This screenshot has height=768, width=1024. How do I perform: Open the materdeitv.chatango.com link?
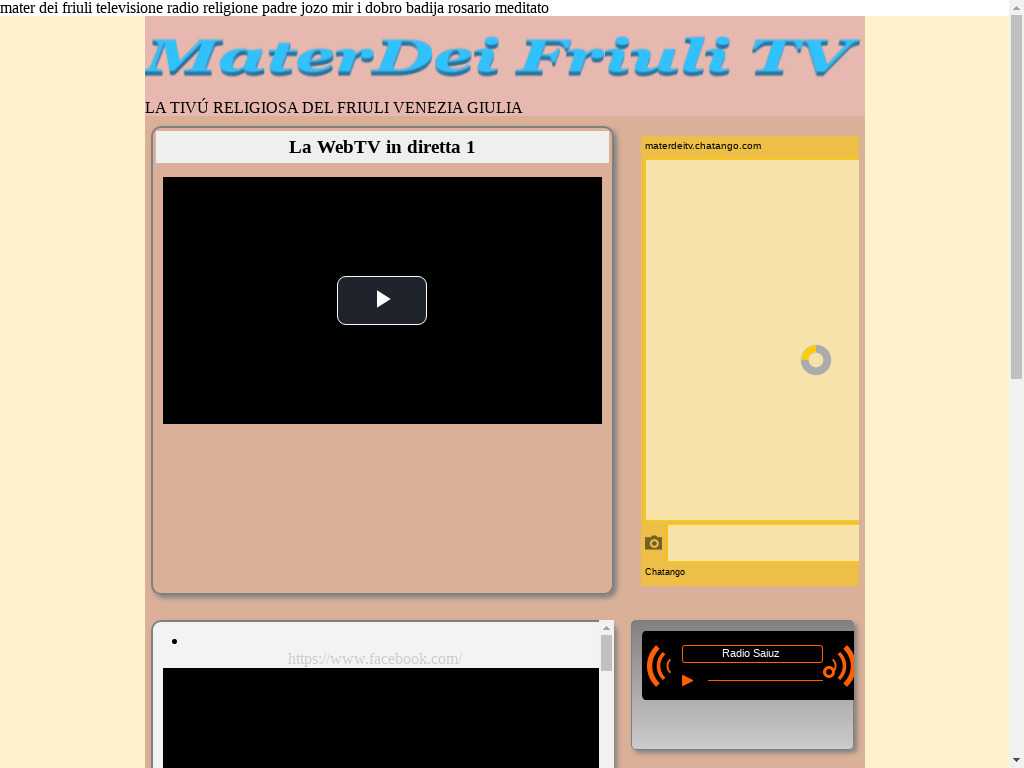click(x=703, y=146)
